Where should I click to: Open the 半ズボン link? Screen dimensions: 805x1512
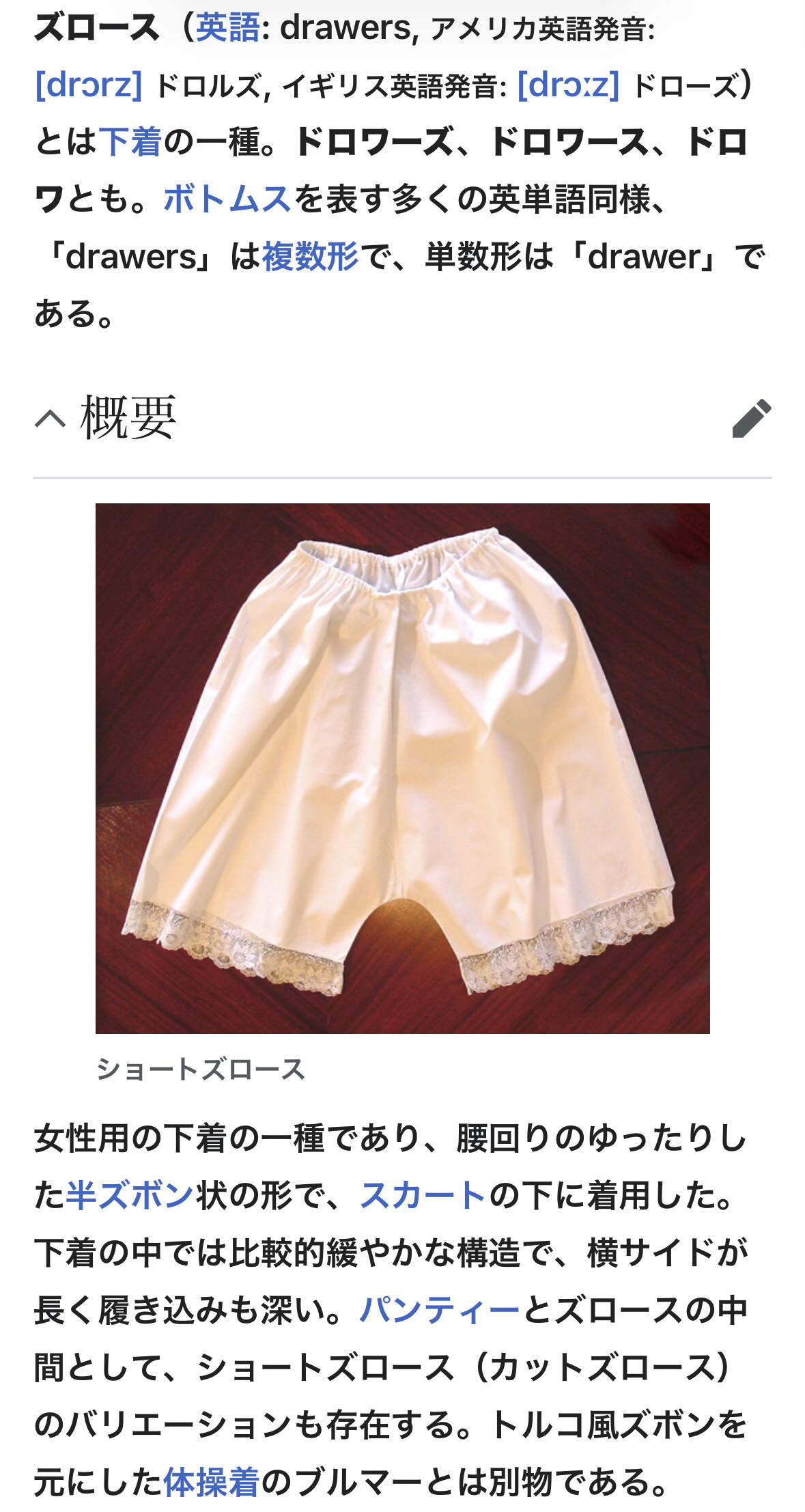coord(130,1195)
